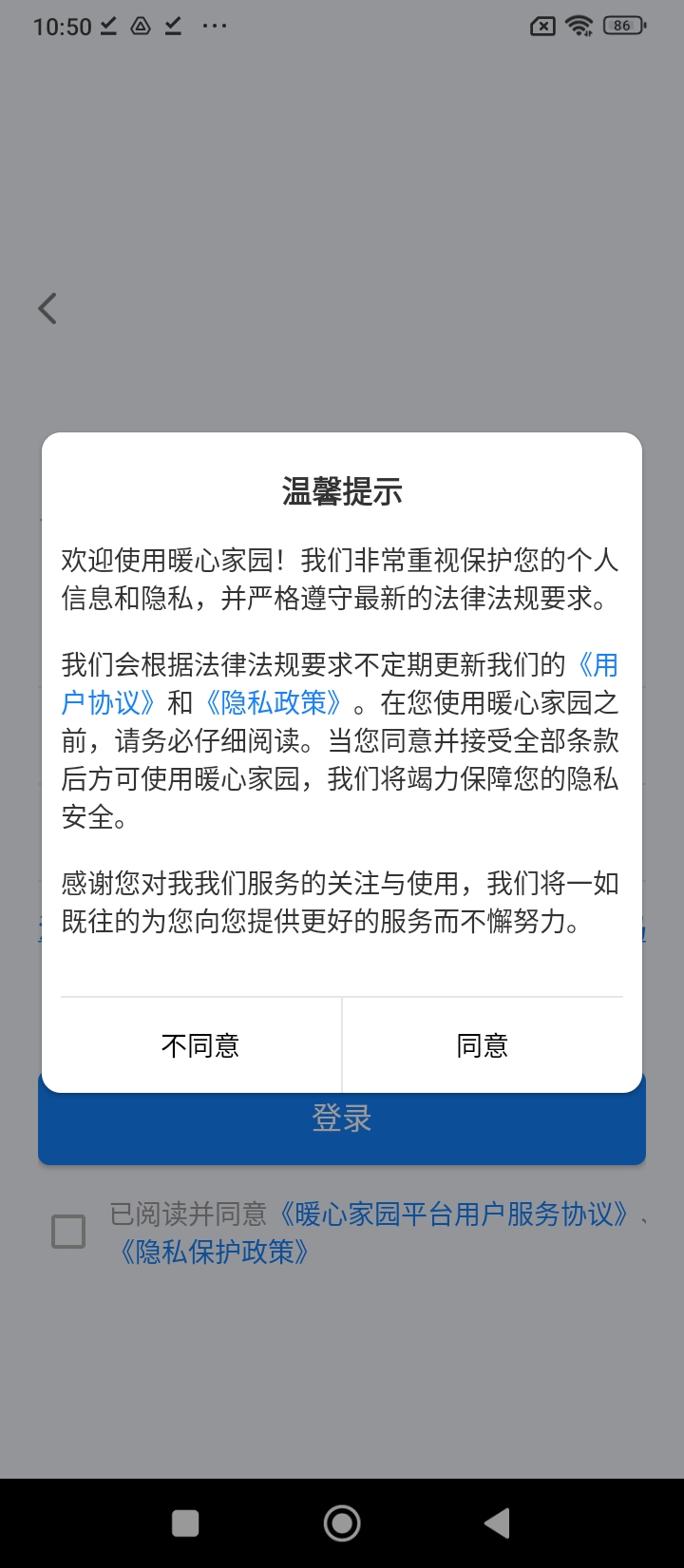684x1568 pixels.
Task: Tap 同意 to accept the terms
Action: 483,1045
